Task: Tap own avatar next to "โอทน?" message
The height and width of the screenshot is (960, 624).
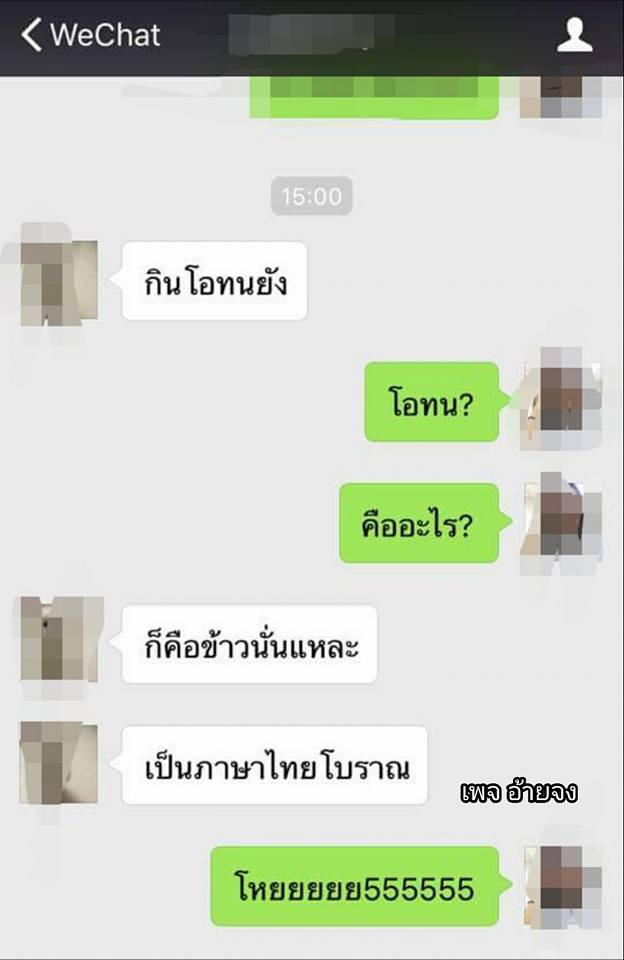Action: [x=563, y=398]
